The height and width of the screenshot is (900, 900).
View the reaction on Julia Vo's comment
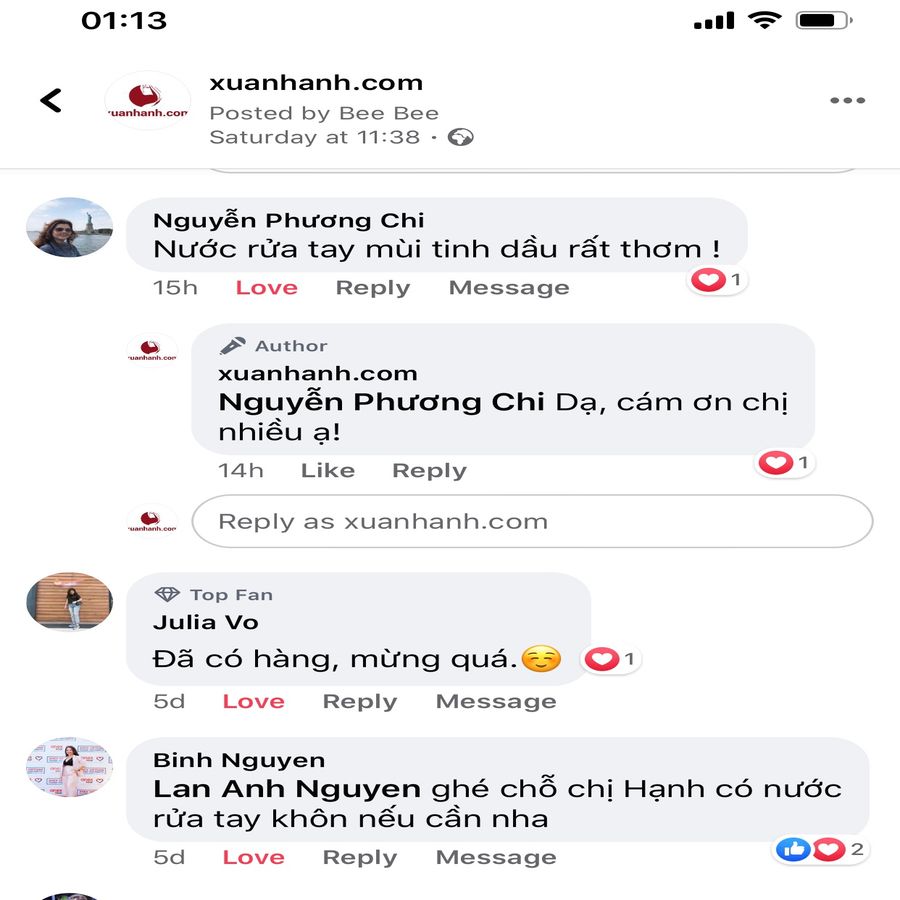611,659
